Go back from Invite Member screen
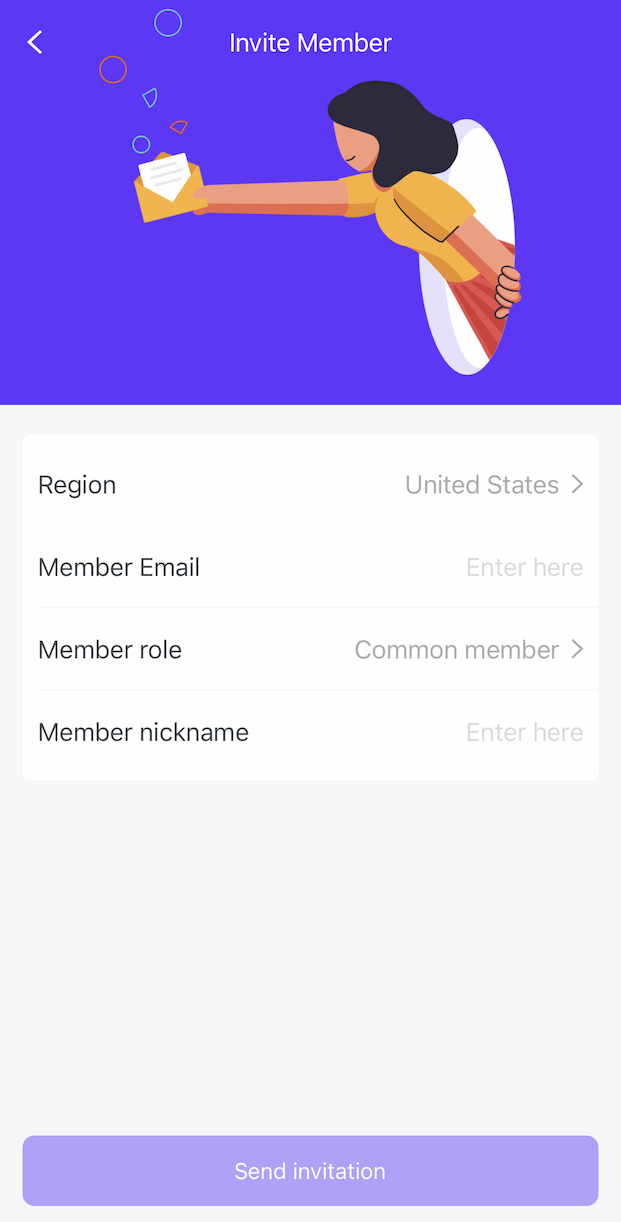The height and width of the screenshot is (1222, 621). (35, 42)
